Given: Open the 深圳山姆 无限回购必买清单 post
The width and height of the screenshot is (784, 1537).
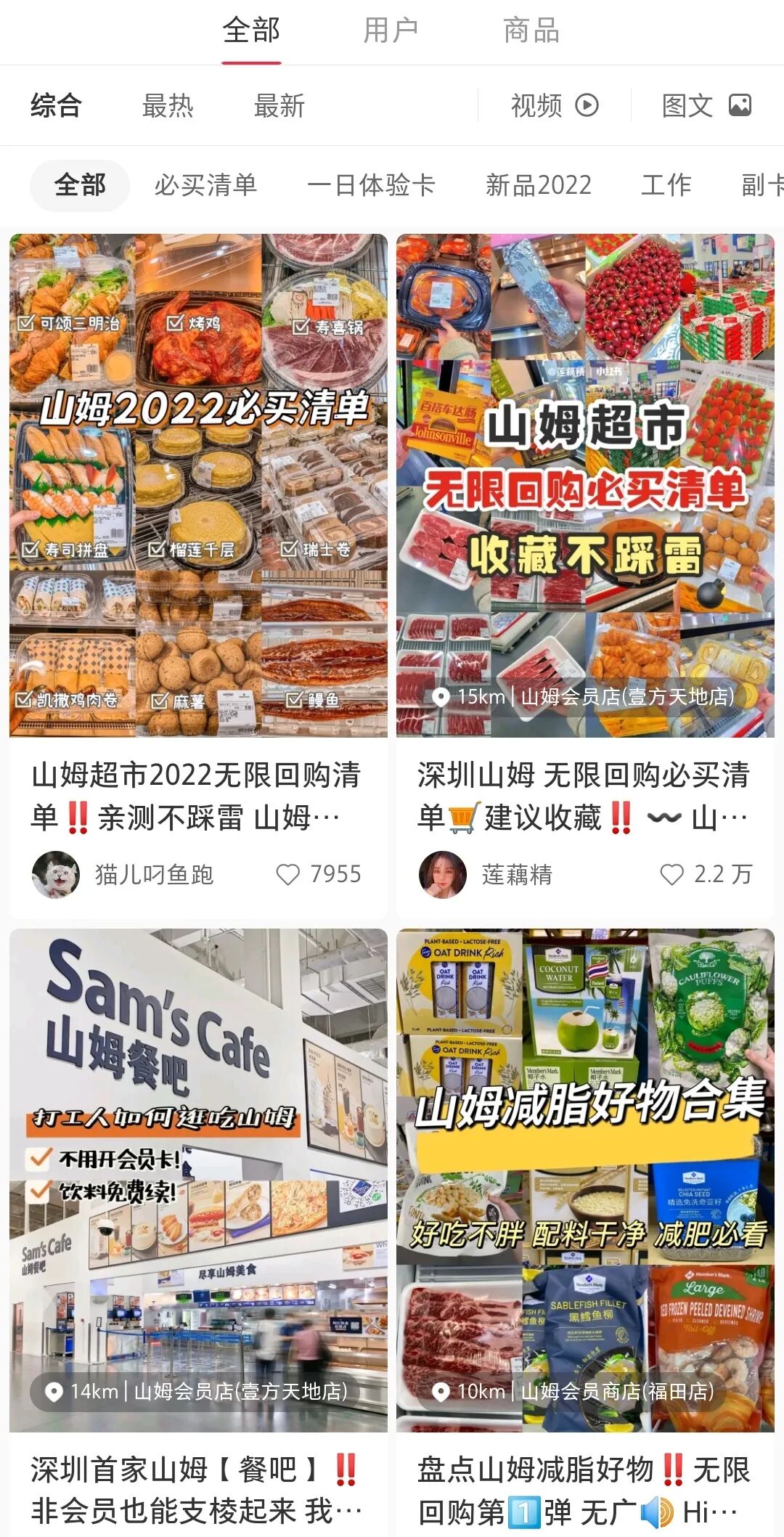Looking at the screenshot, I should (x=585, y=485).
